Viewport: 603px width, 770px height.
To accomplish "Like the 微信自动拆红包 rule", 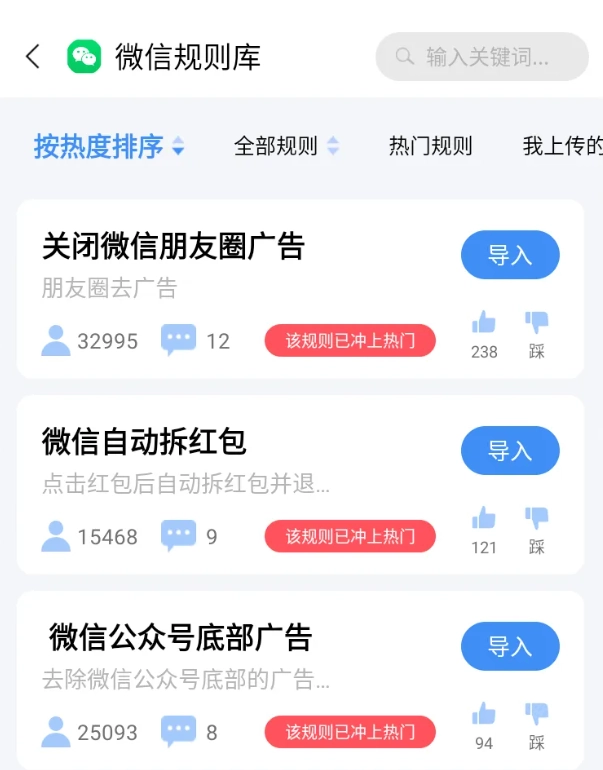I will point(484,520).
